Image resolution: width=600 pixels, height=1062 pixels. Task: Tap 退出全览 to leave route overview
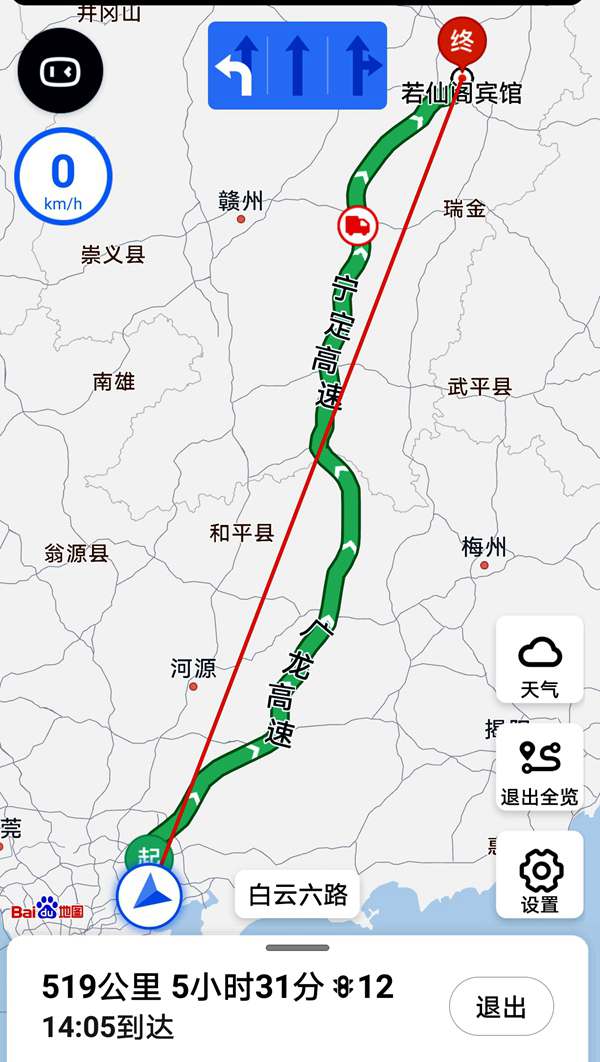point(539,768)
